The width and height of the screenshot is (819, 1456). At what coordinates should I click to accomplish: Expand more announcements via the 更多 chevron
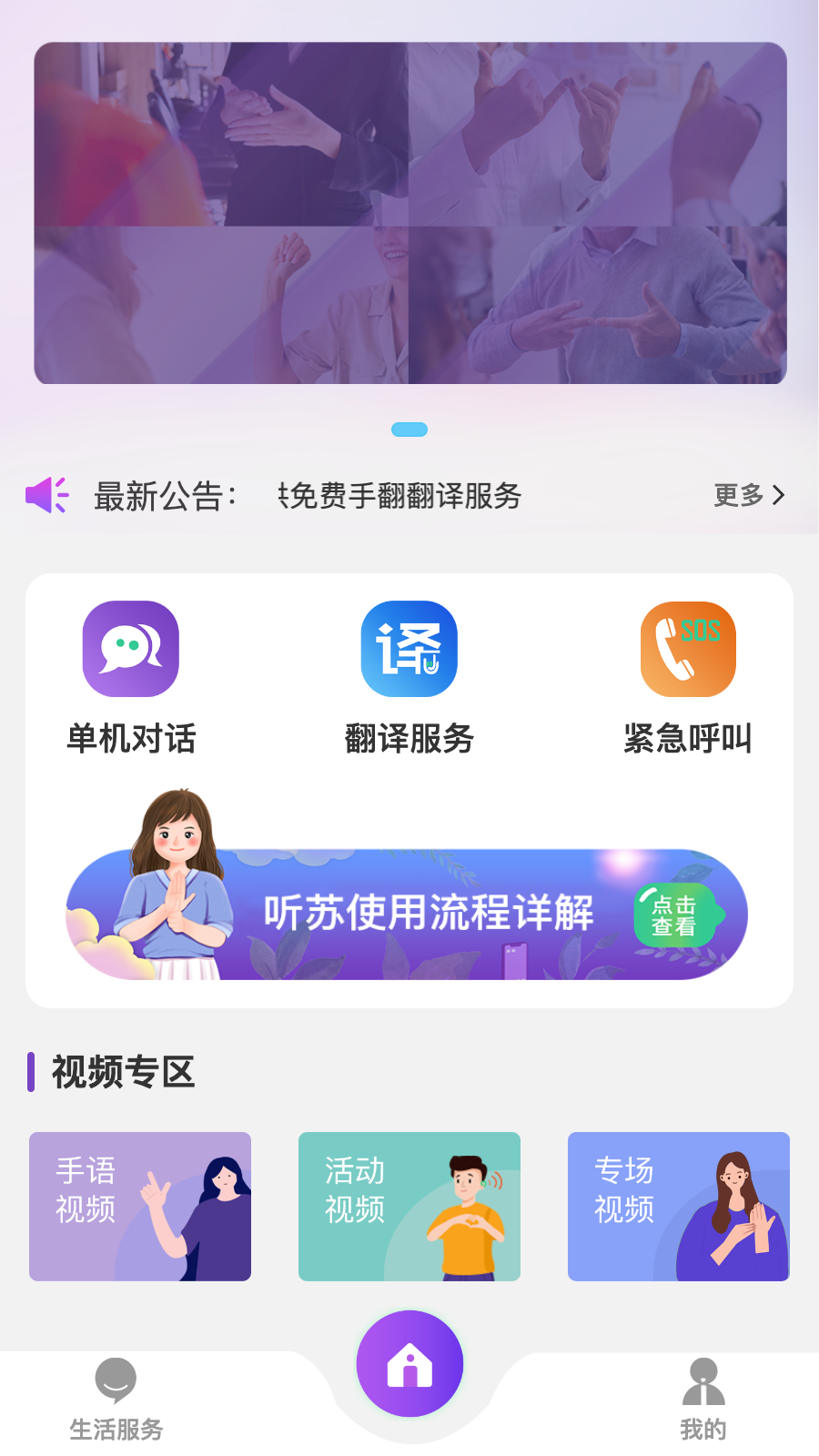749,496
